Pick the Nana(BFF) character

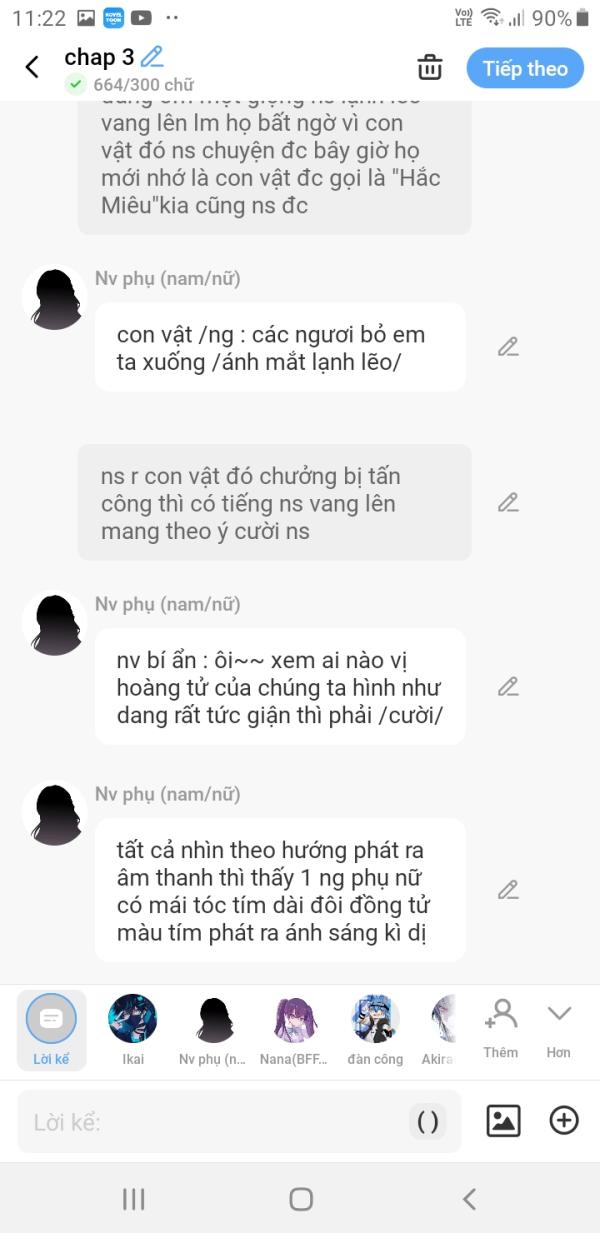click(x=295, y=1028)
